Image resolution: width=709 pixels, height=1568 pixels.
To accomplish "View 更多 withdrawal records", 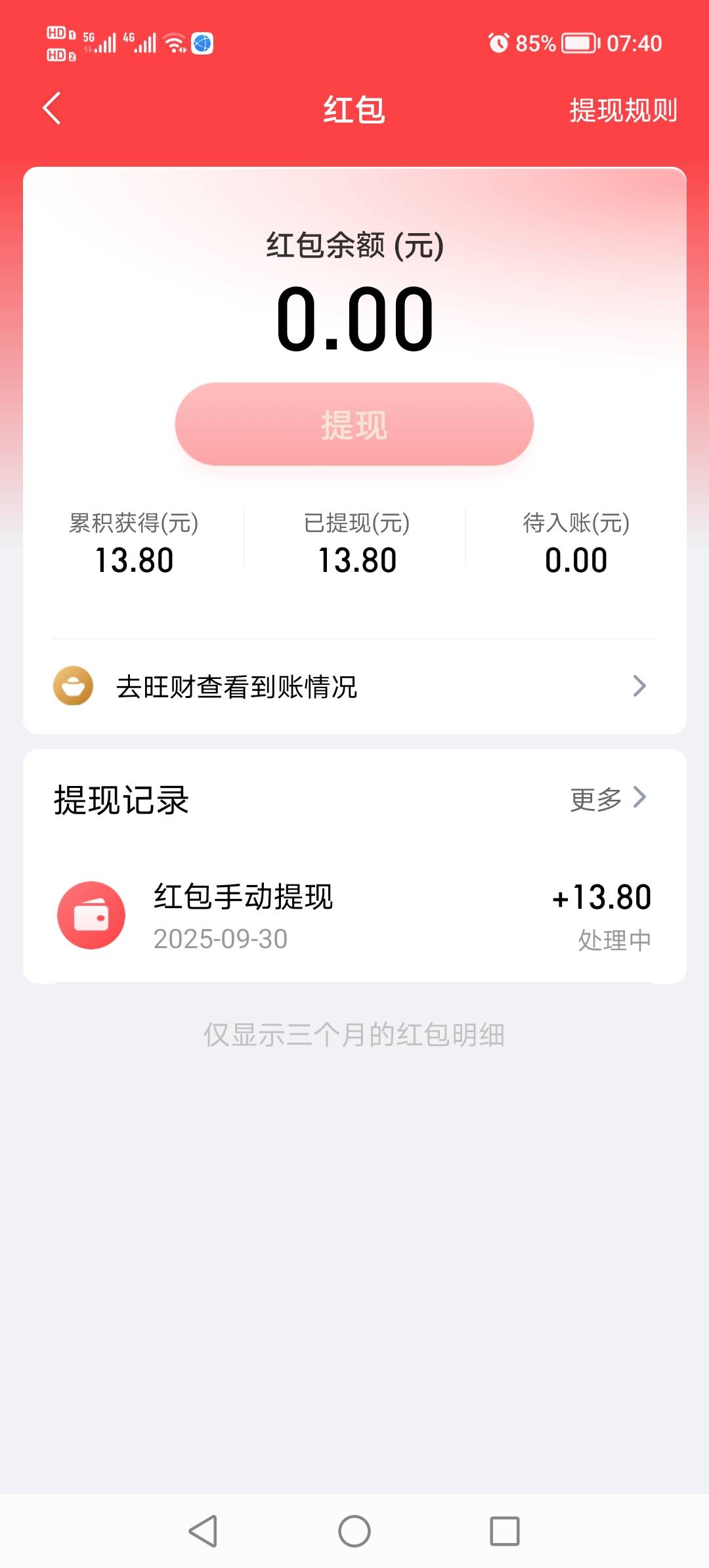I will [x=608, y=799].
